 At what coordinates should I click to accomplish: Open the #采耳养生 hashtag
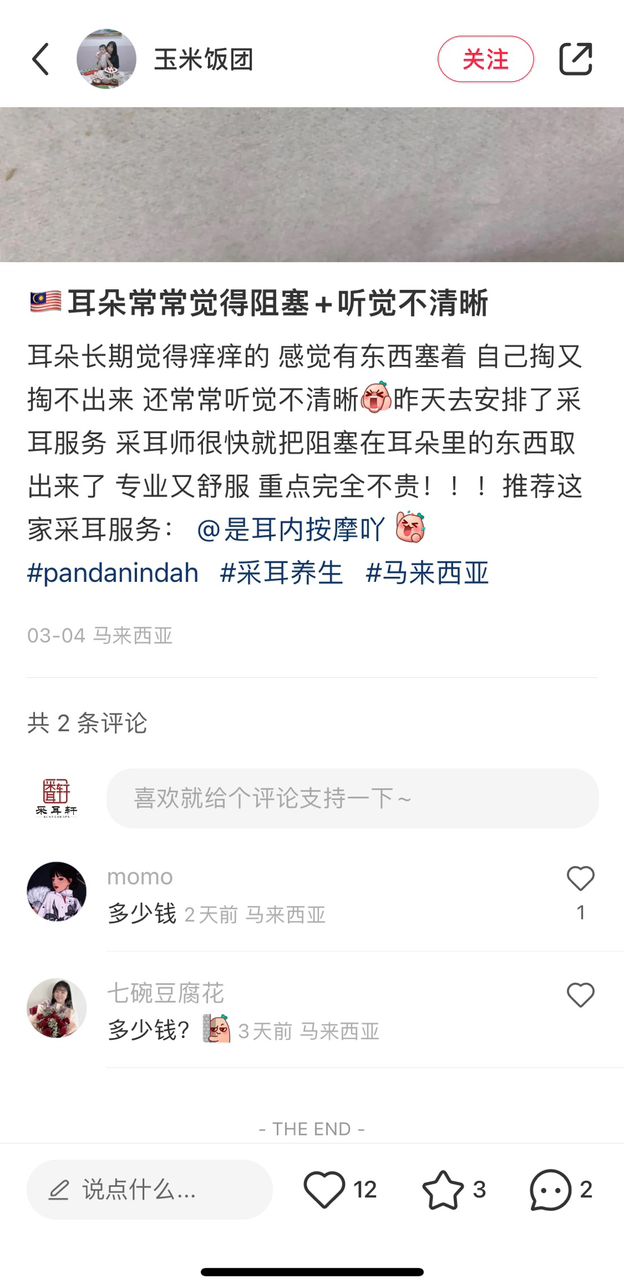coord(282,573)
